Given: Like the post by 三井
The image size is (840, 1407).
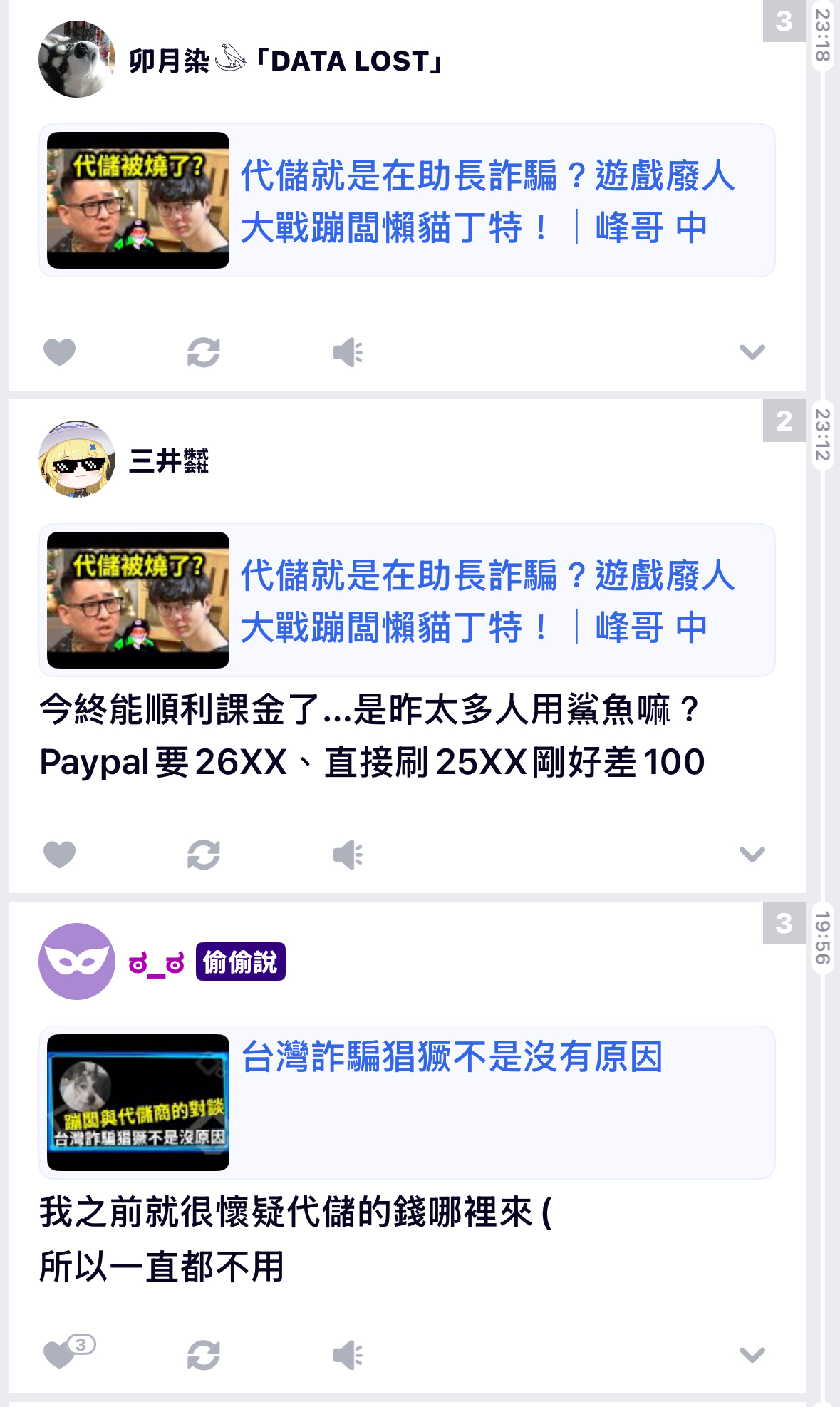Looking at the screenshot, I should (x=59, y=855).
